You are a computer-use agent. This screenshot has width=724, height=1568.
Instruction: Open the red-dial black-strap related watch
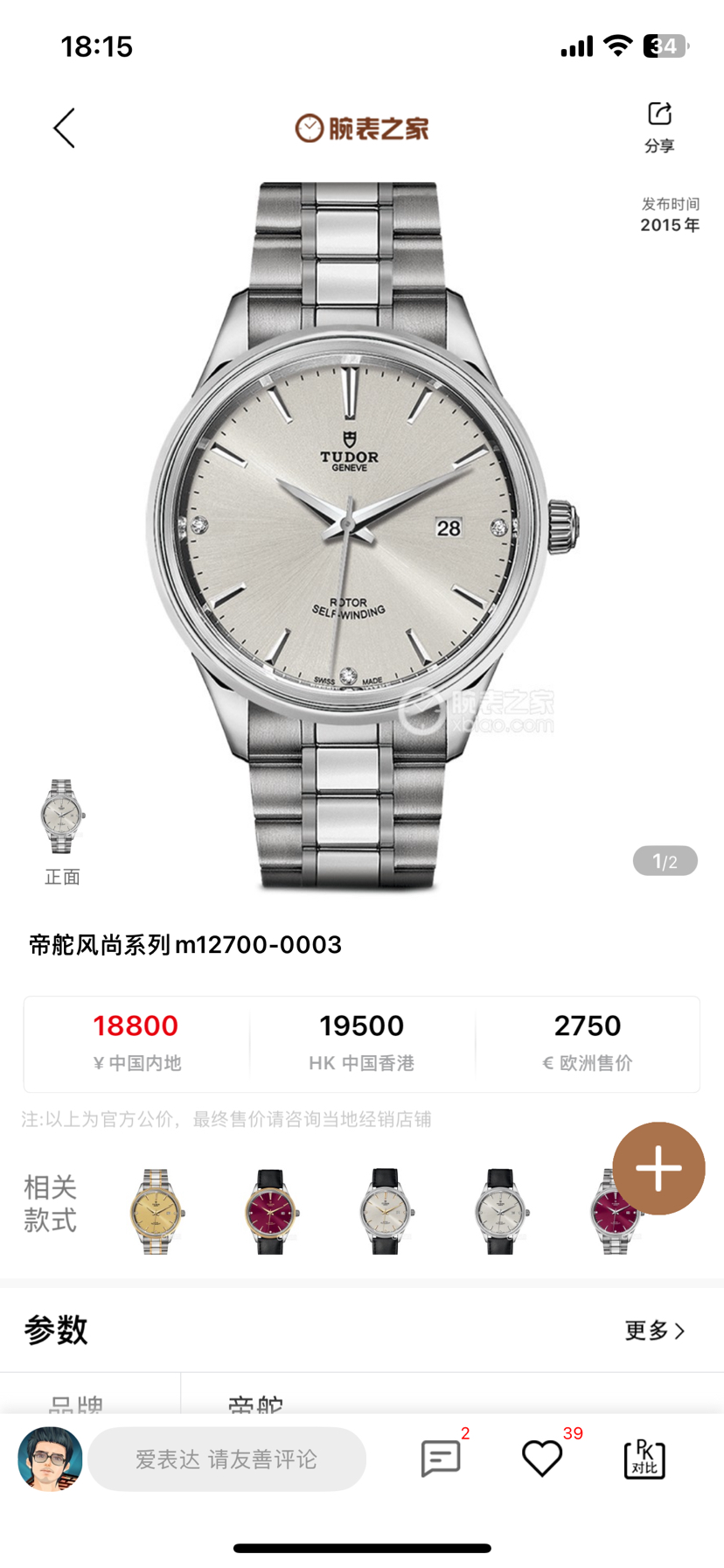[271, 1211]
